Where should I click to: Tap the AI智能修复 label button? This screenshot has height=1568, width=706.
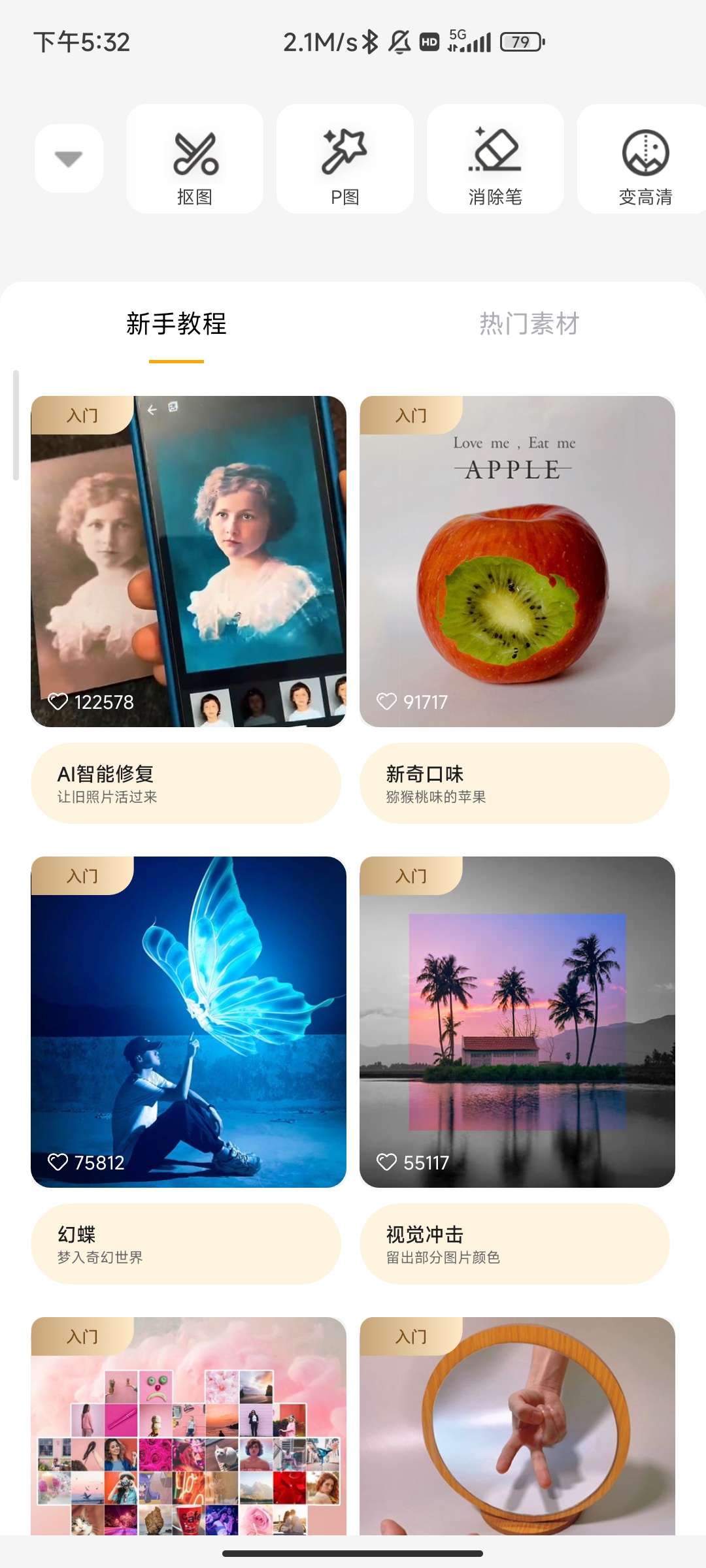point(186,783)
